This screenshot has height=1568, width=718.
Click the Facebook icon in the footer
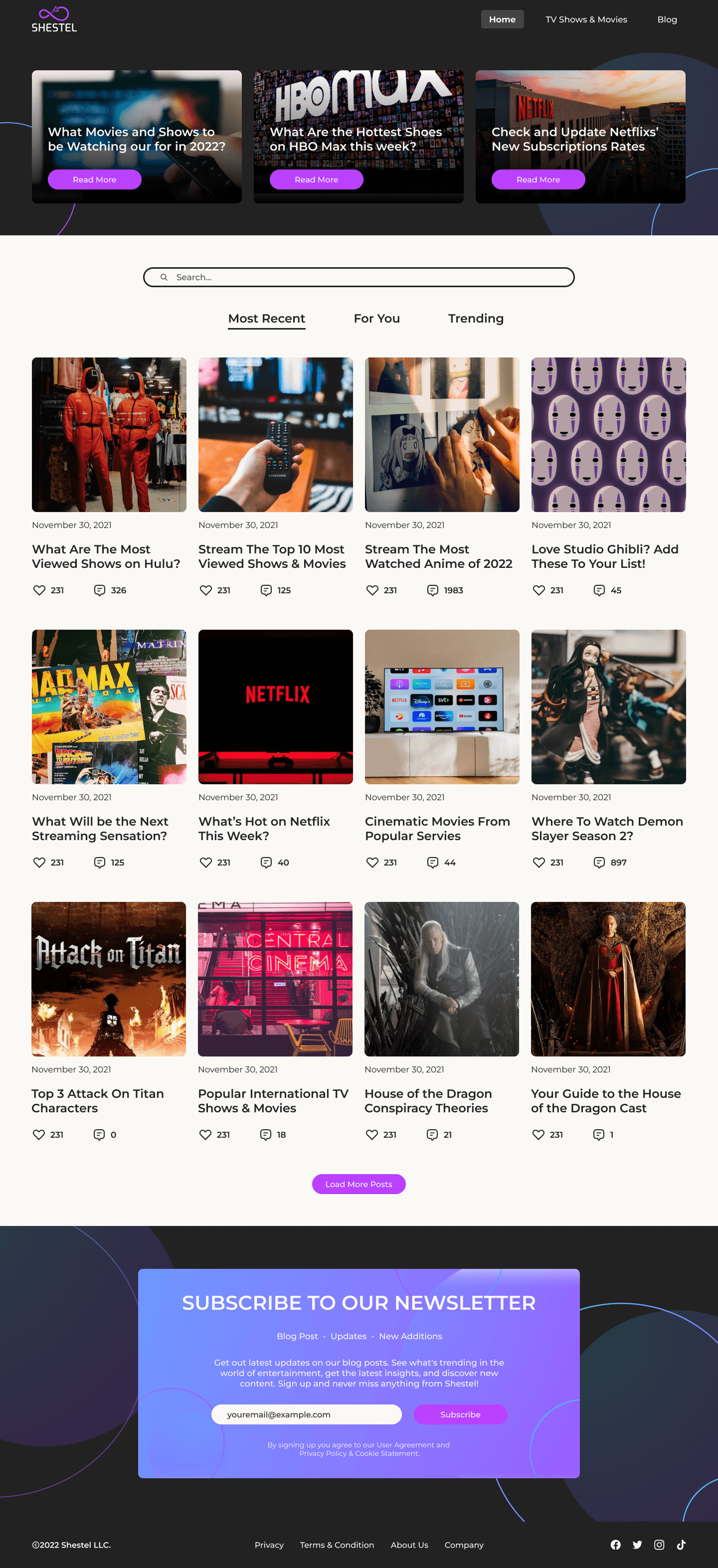615,1544
